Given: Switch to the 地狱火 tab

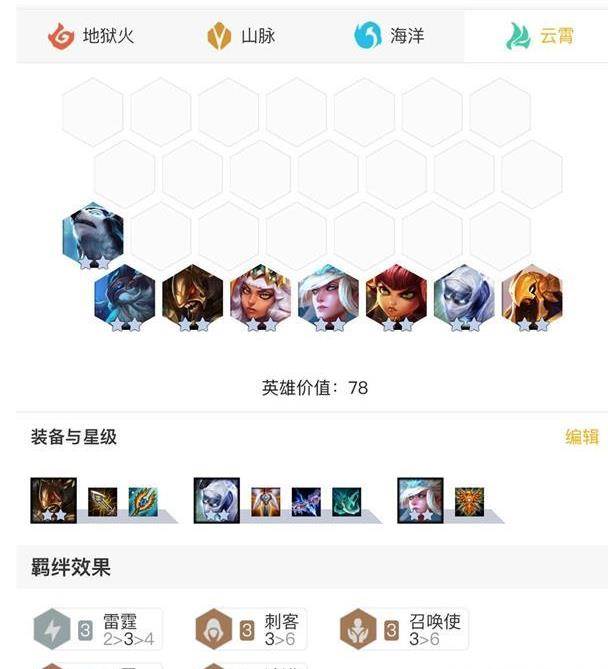Looking at the screenshot, I should pyautogui.click(x=90, y=37).
